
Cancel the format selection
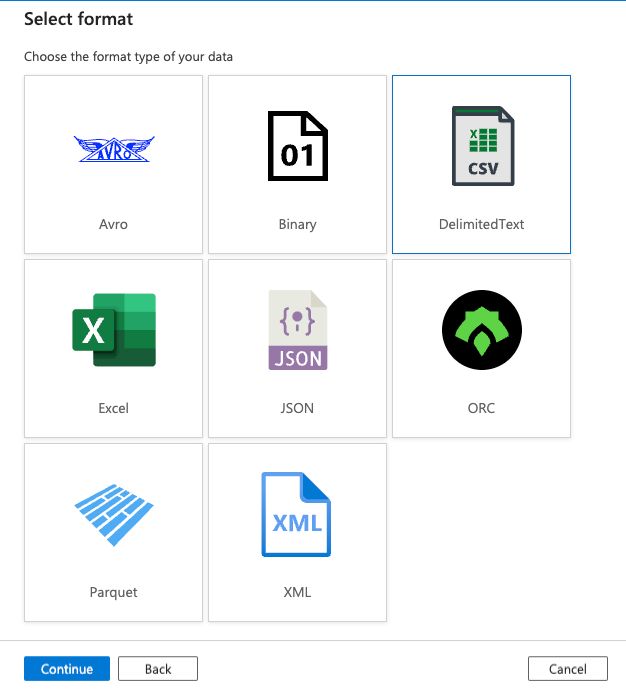(567, 669)
